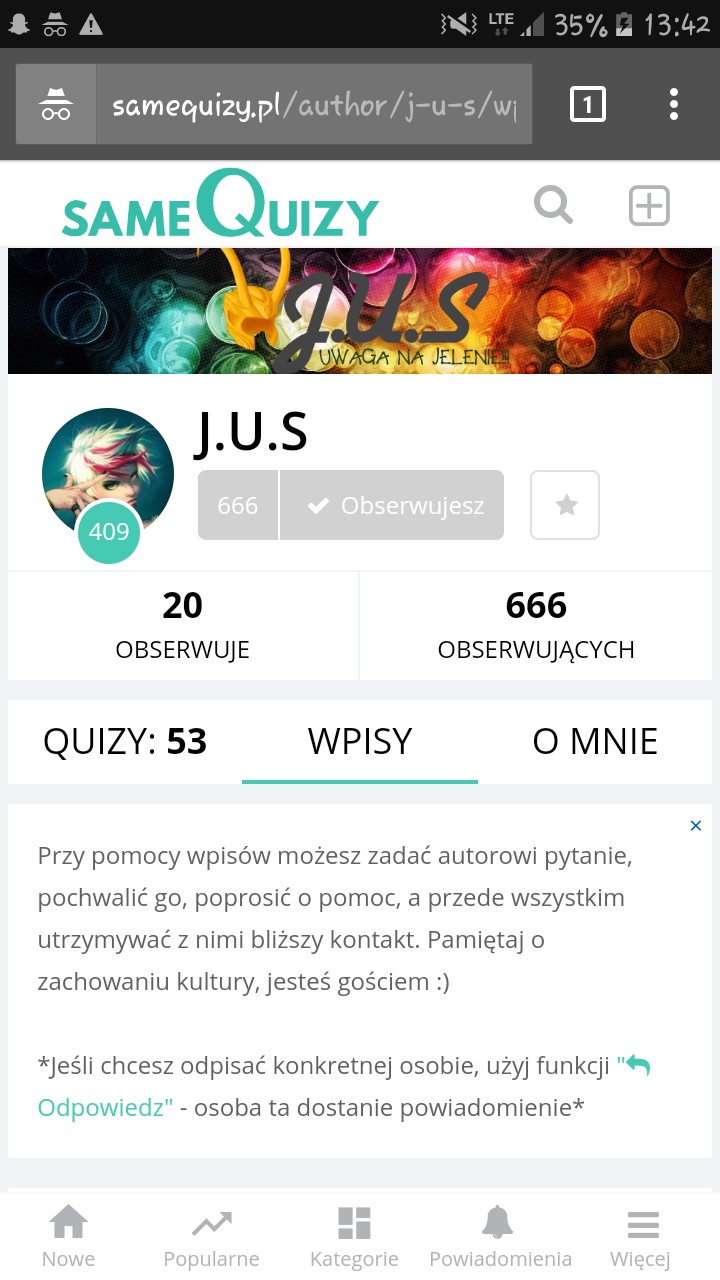Viewport: 720px width, 1280px height.
Task: Browse Kategorie in bottom navigation
Action: 354,1236
